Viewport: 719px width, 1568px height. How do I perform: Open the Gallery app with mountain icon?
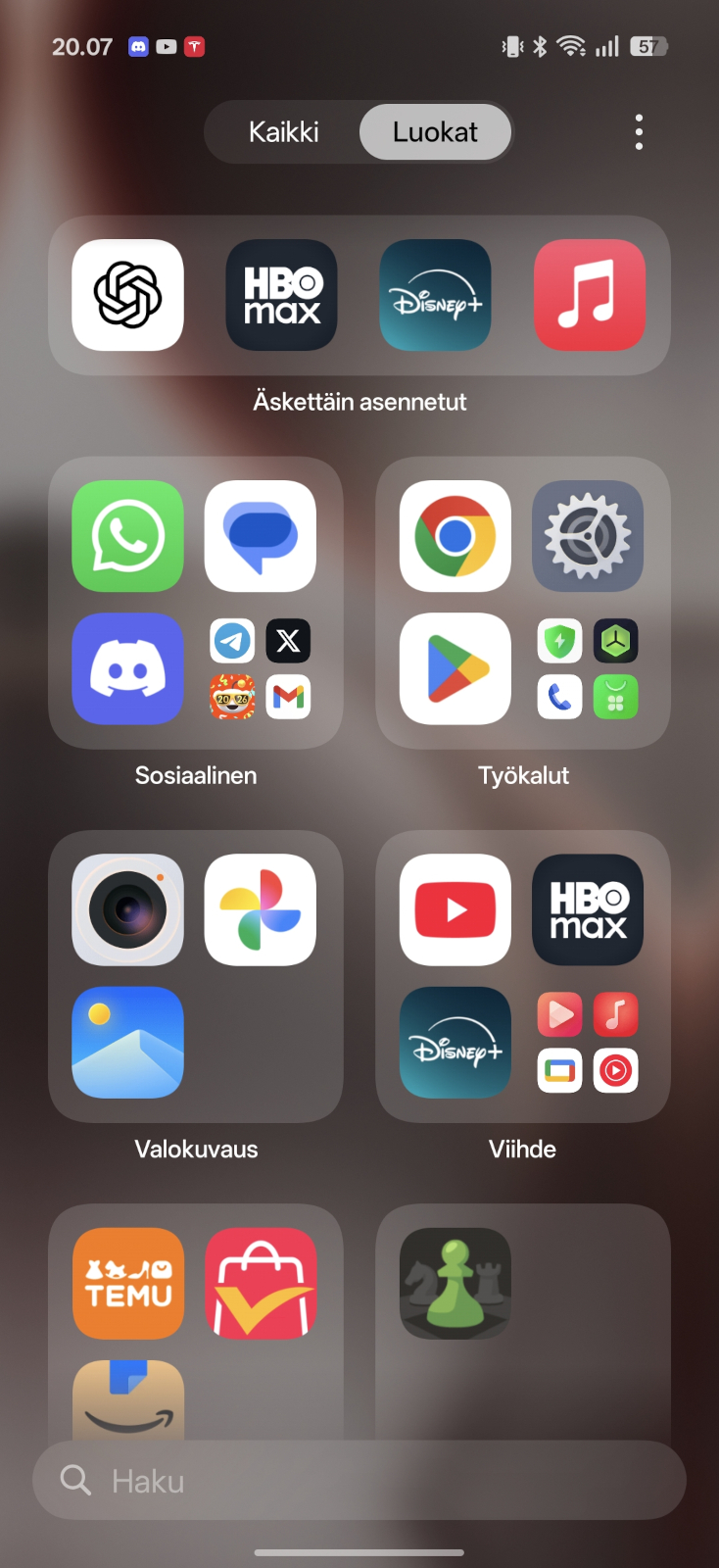point(127,1042)
